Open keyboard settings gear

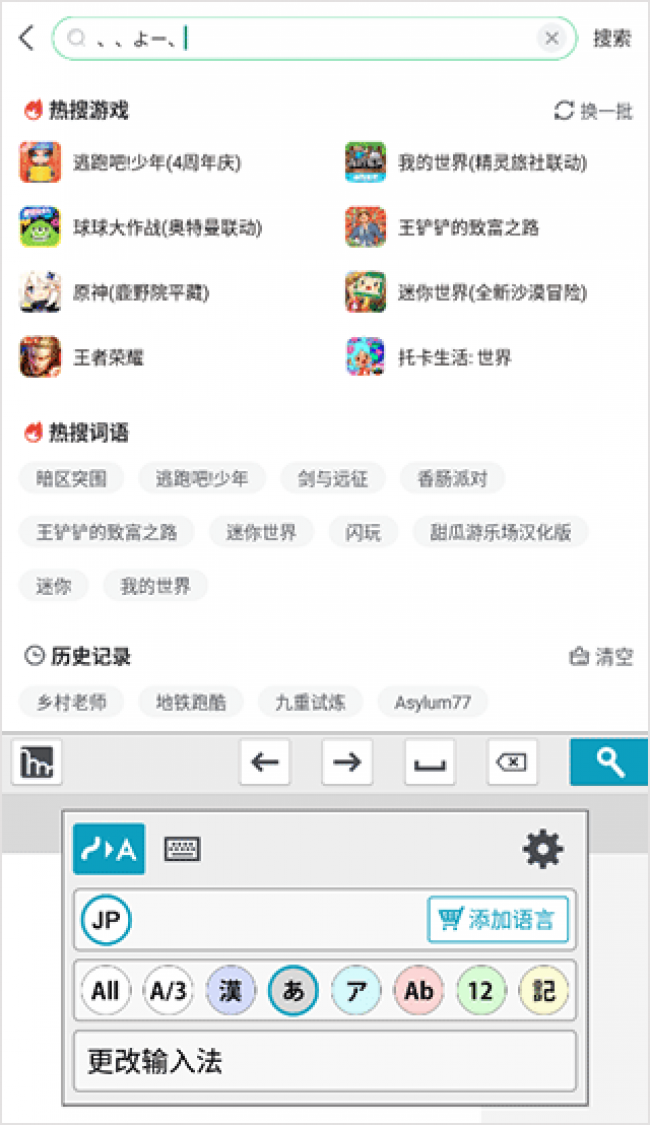pyautogui.click(x=543, y=850)
